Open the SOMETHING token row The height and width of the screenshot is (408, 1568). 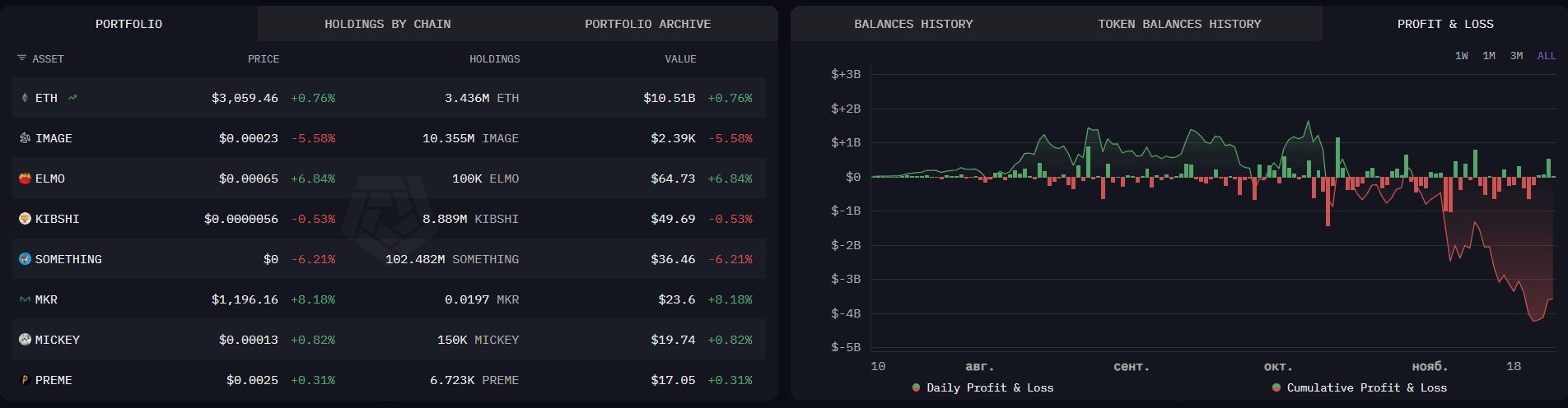68,259
